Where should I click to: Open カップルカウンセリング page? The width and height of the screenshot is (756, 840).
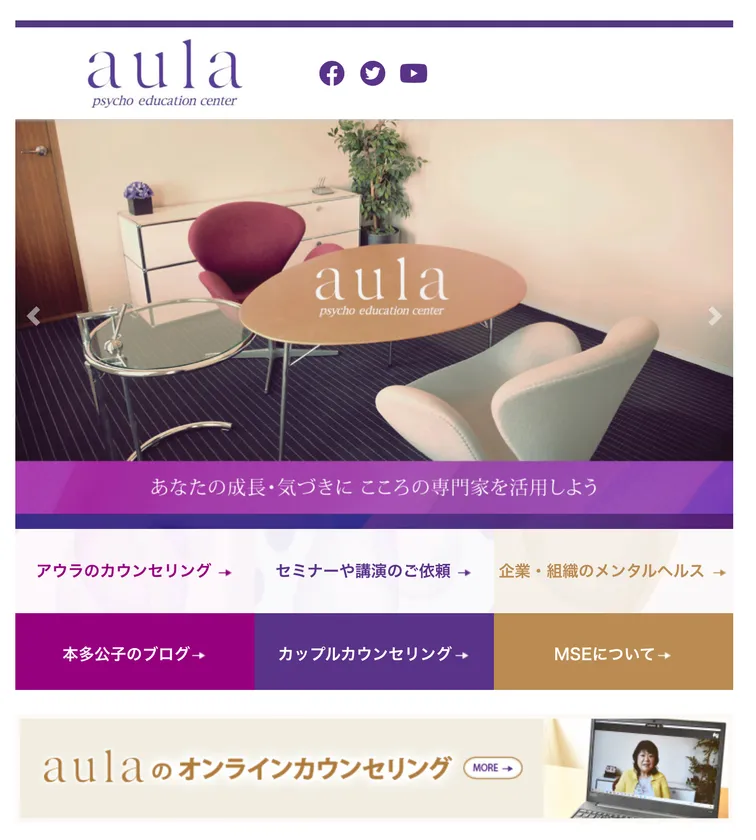click(x=373, y=654)
